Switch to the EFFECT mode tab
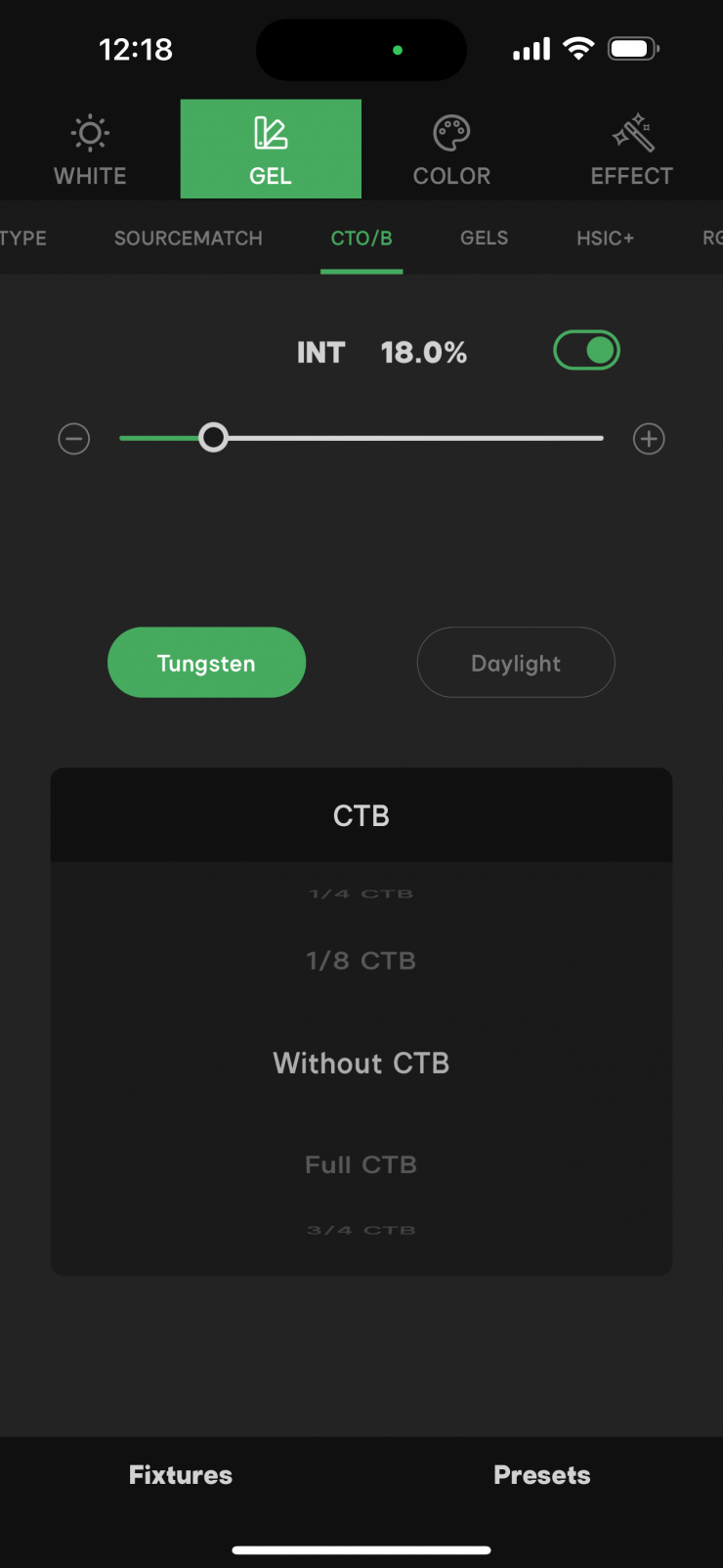The image size is (723, 1568). pos(631,150)
